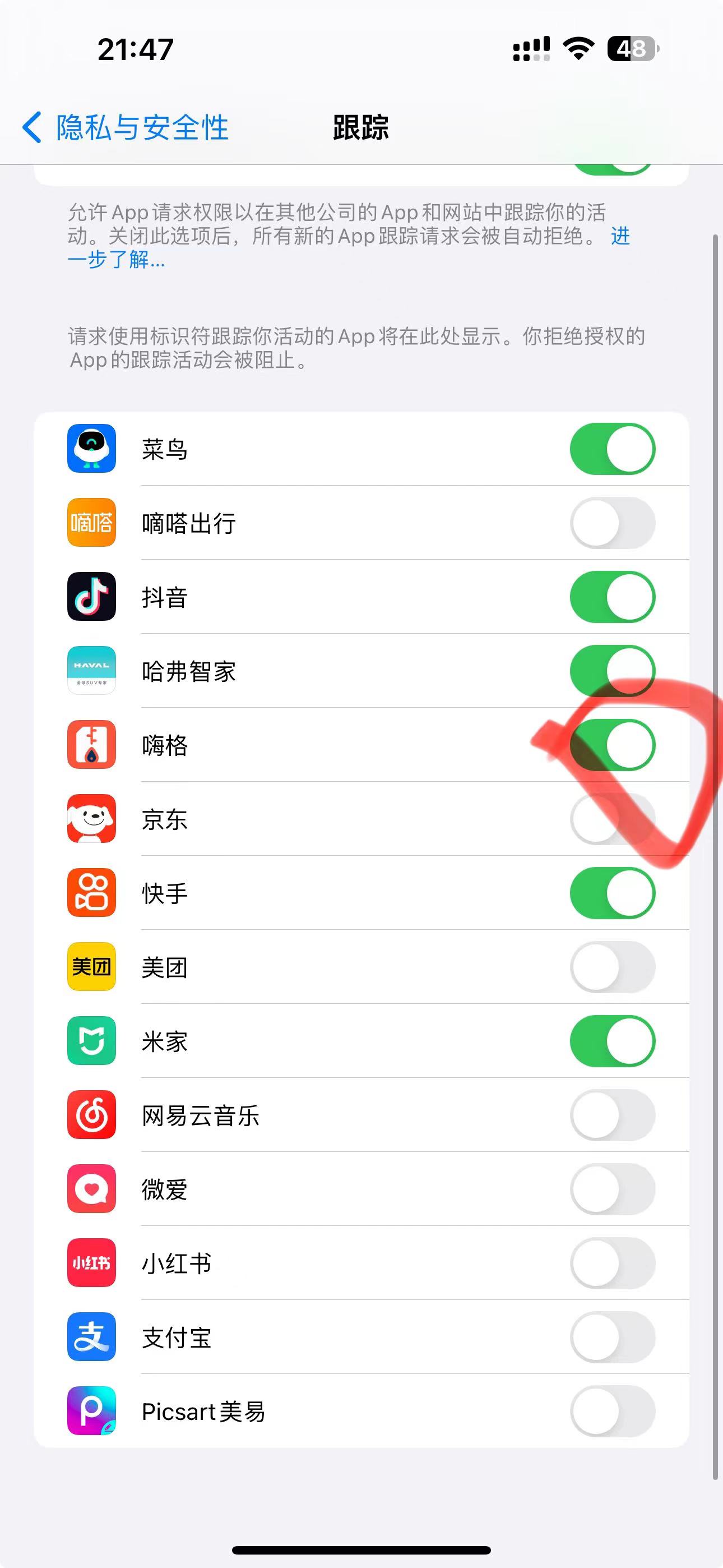This screenshot has width=723, height=1568.
Task: Toggle tracking on for 微爱
Action: pos(612,1189)
